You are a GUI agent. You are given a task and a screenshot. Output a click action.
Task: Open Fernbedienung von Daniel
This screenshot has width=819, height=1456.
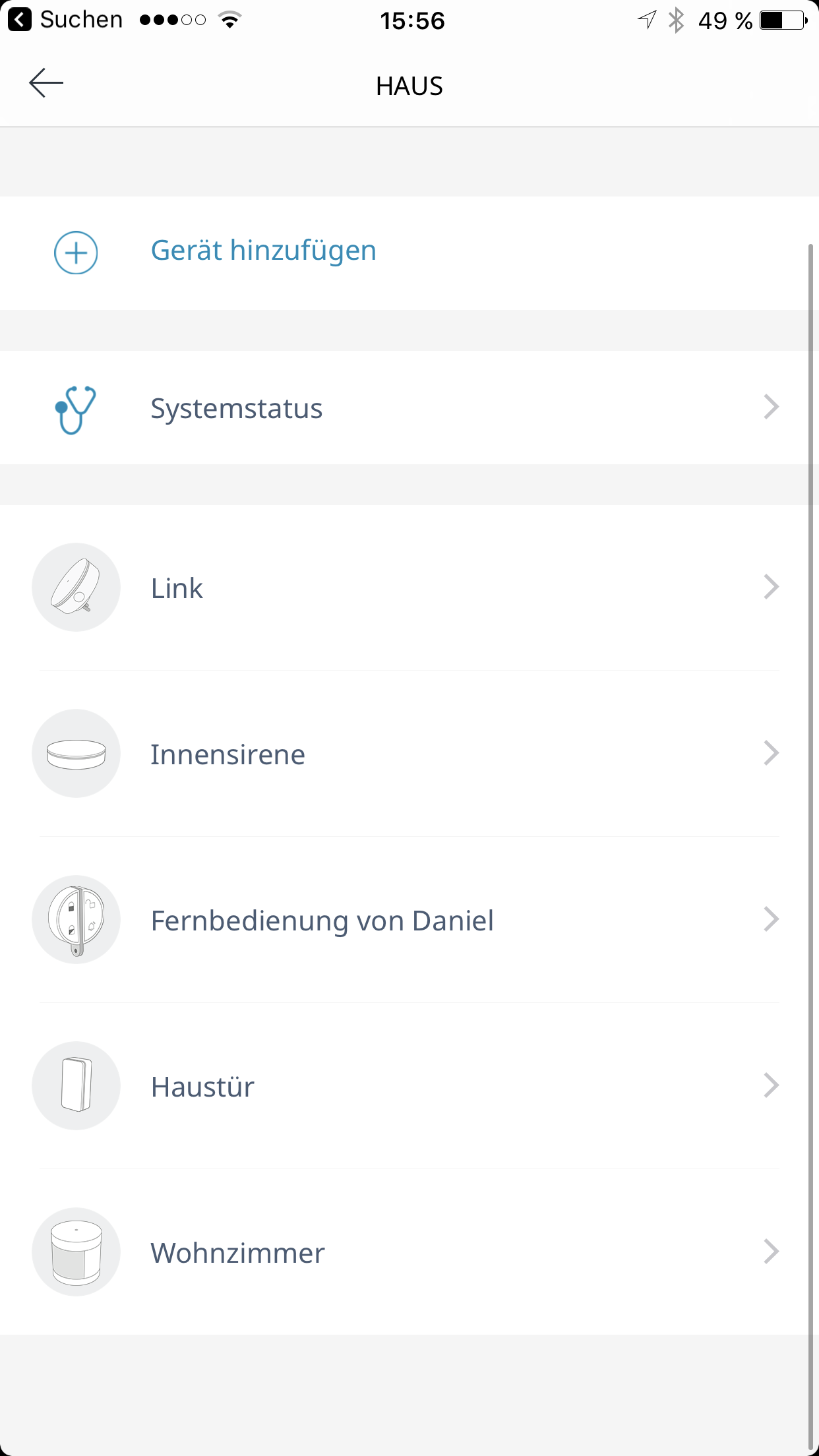click(x=409, y=920)
